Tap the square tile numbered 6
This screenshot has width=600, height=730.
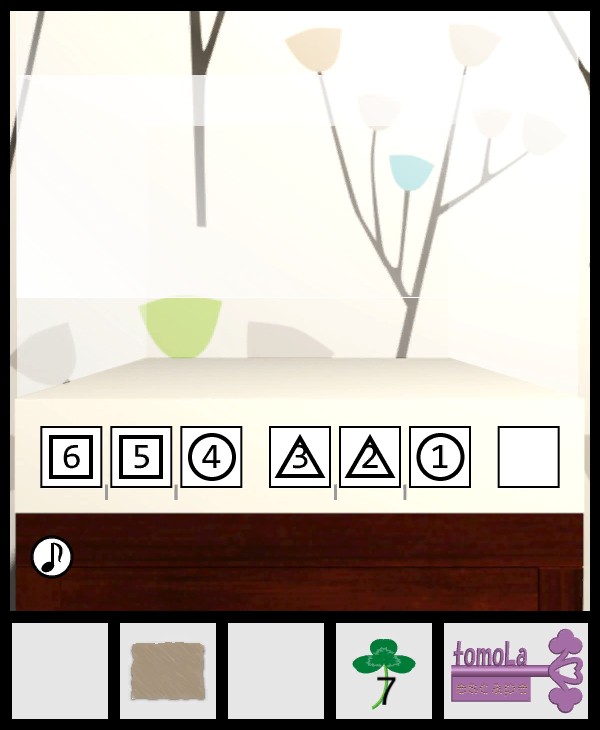click(71, 457)
